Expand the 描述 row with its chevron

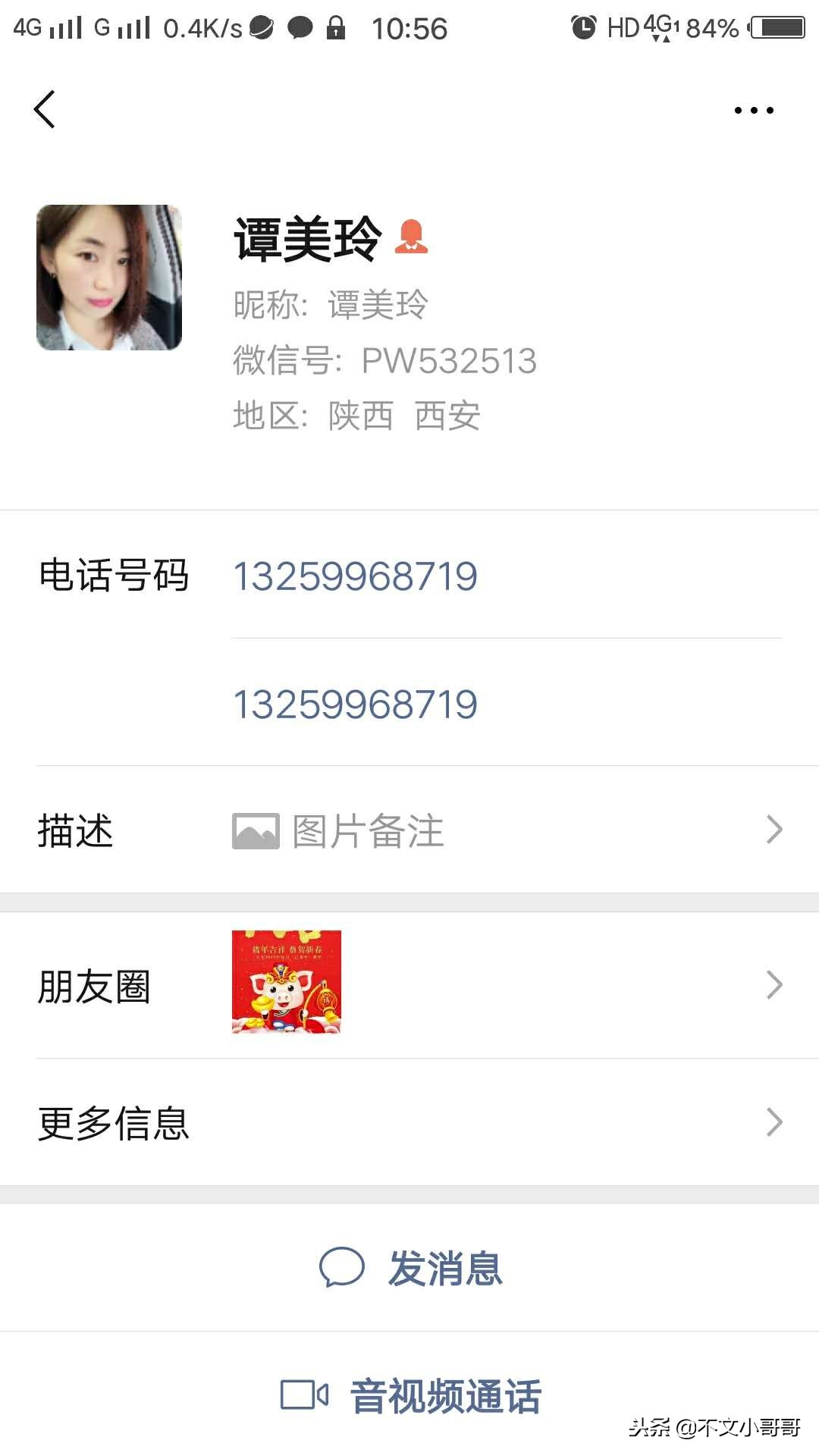[x=773, y=830]
